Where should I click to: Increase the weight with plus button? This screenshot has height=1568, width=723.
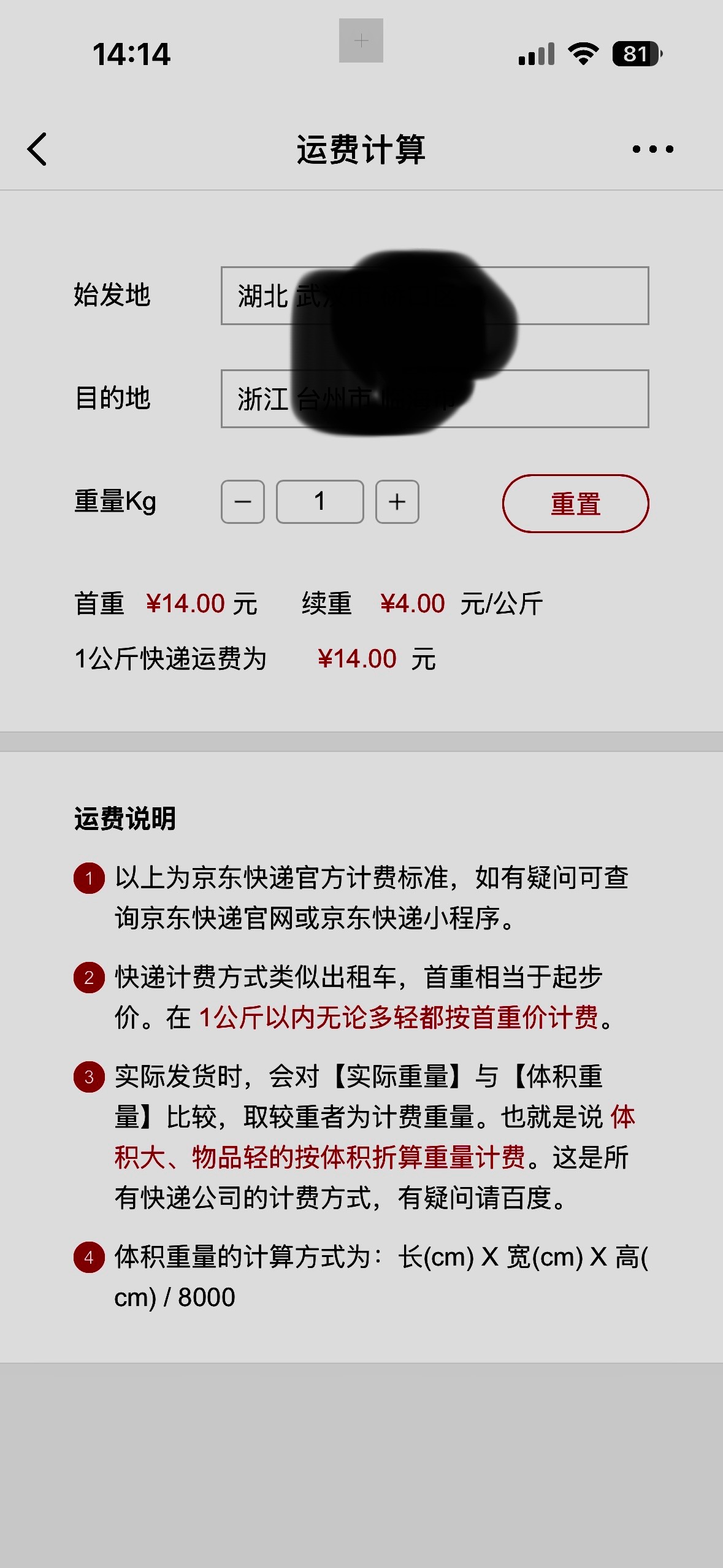click(397, 502)
